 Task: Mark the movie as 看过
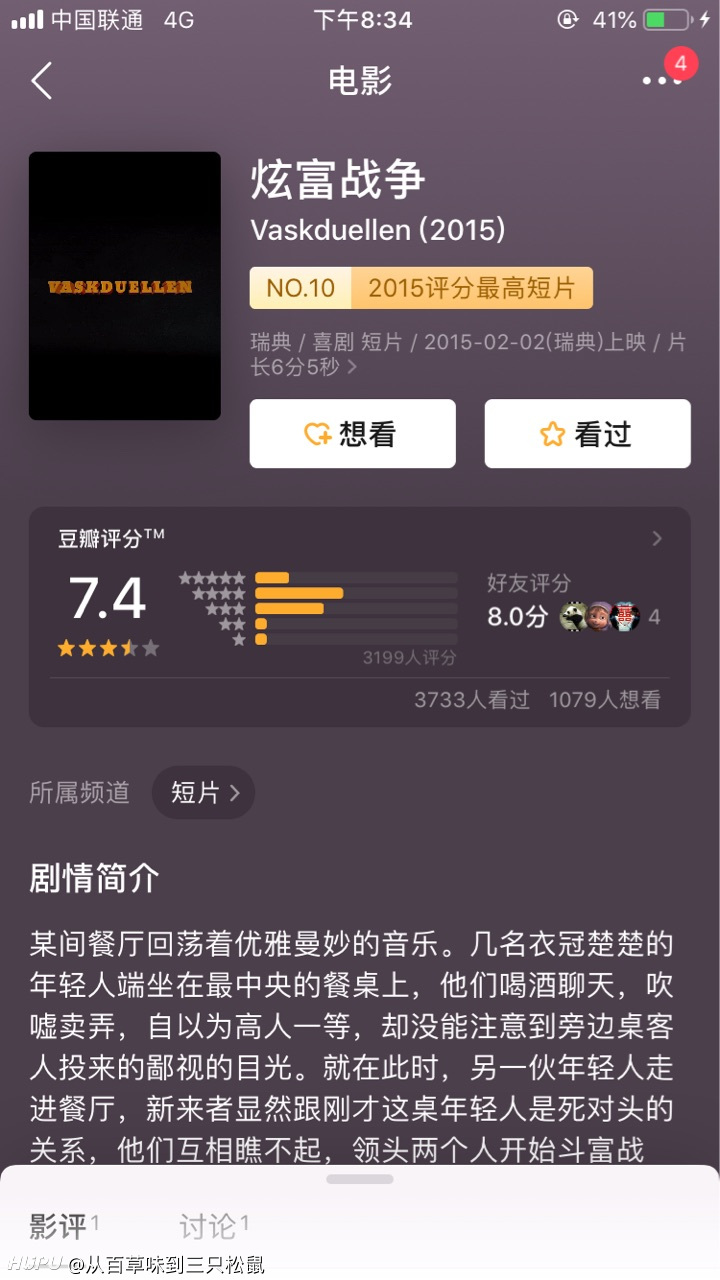pyautogui.click(x=588, y=434)
